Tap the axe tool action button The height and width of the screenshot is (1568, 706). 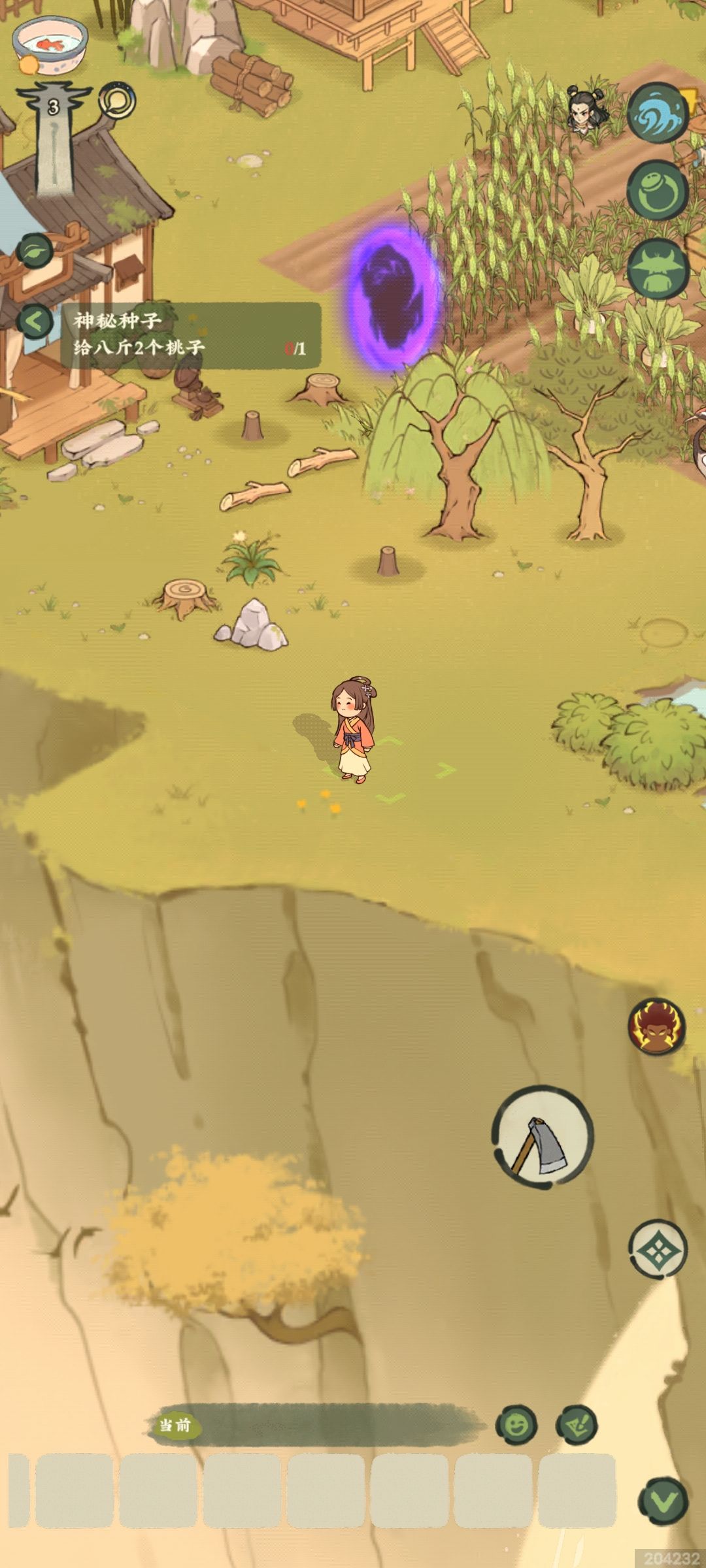(x=542, y=1137)
